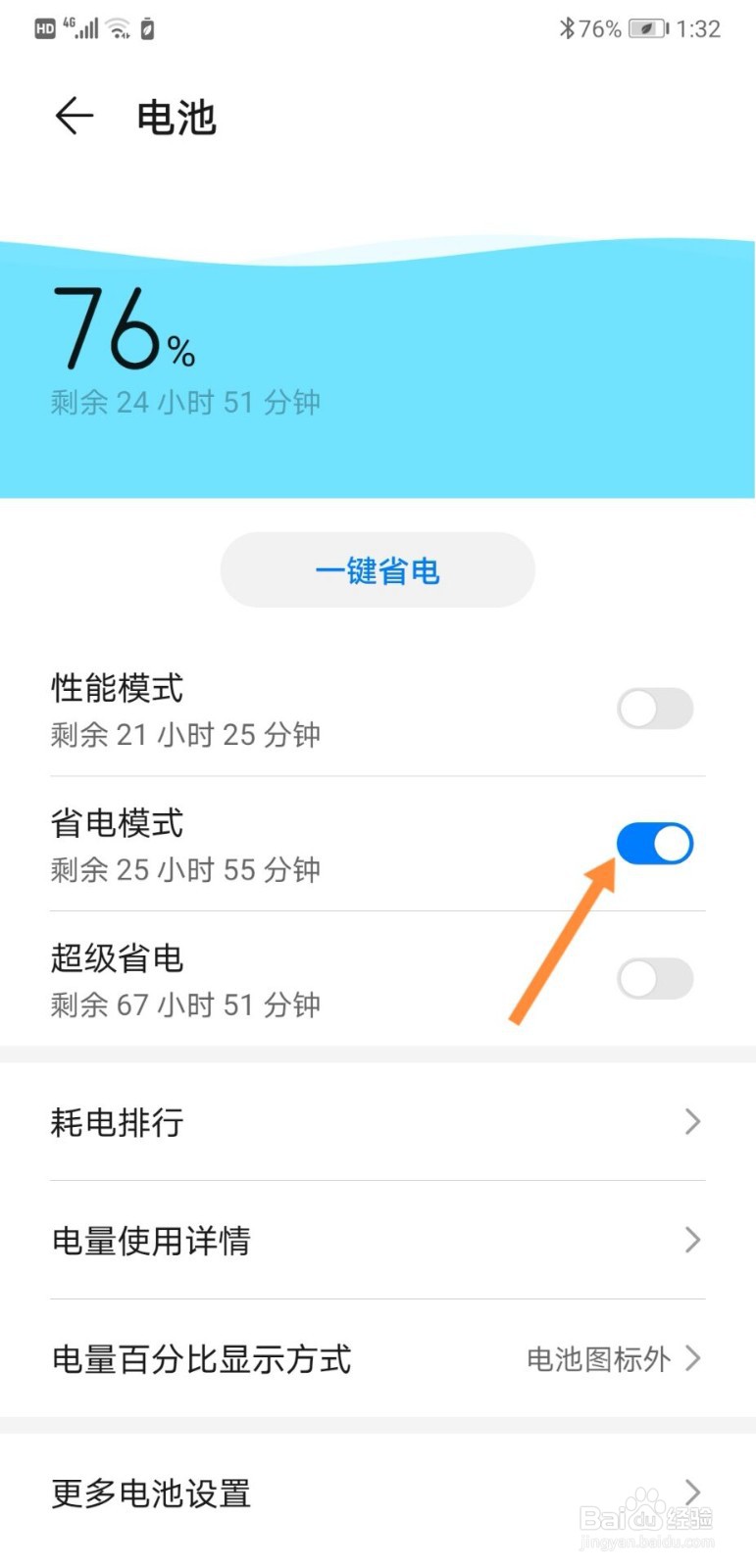Disable 省电模式 using its switch
756x1568 pixels.
pyautogui.click(x=654, y=843)
